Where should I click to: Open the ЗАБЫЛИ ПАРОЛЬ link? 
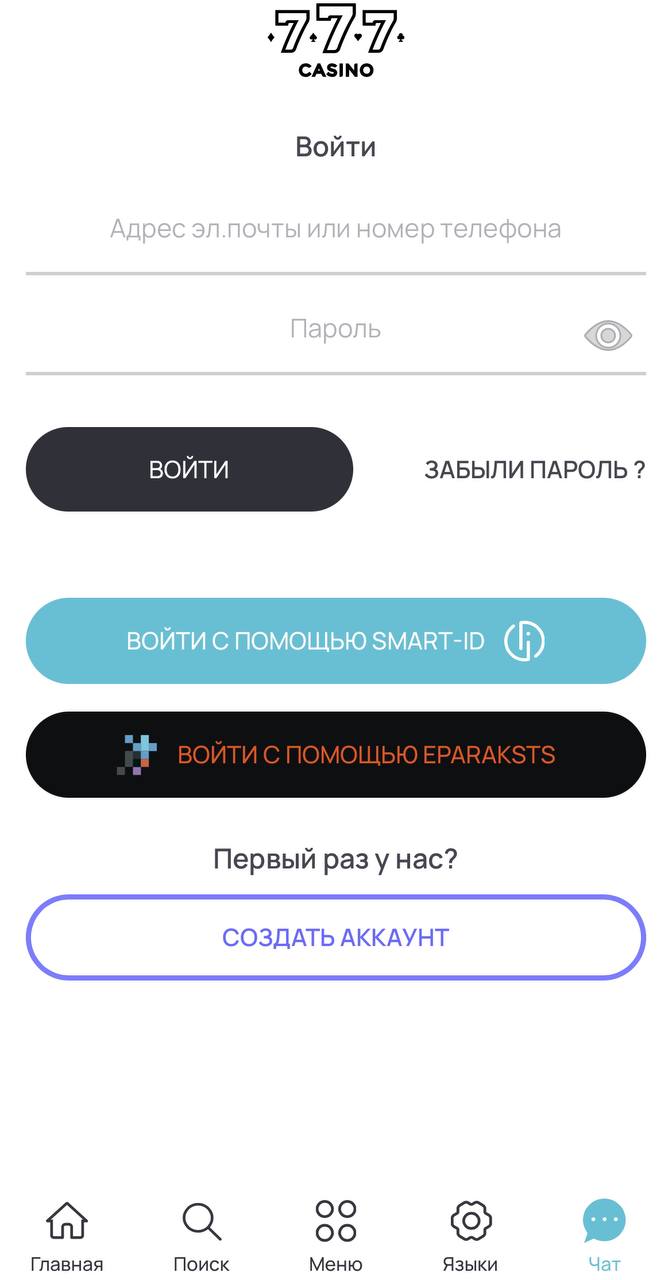pyautogui.click(x=535, y=470)
